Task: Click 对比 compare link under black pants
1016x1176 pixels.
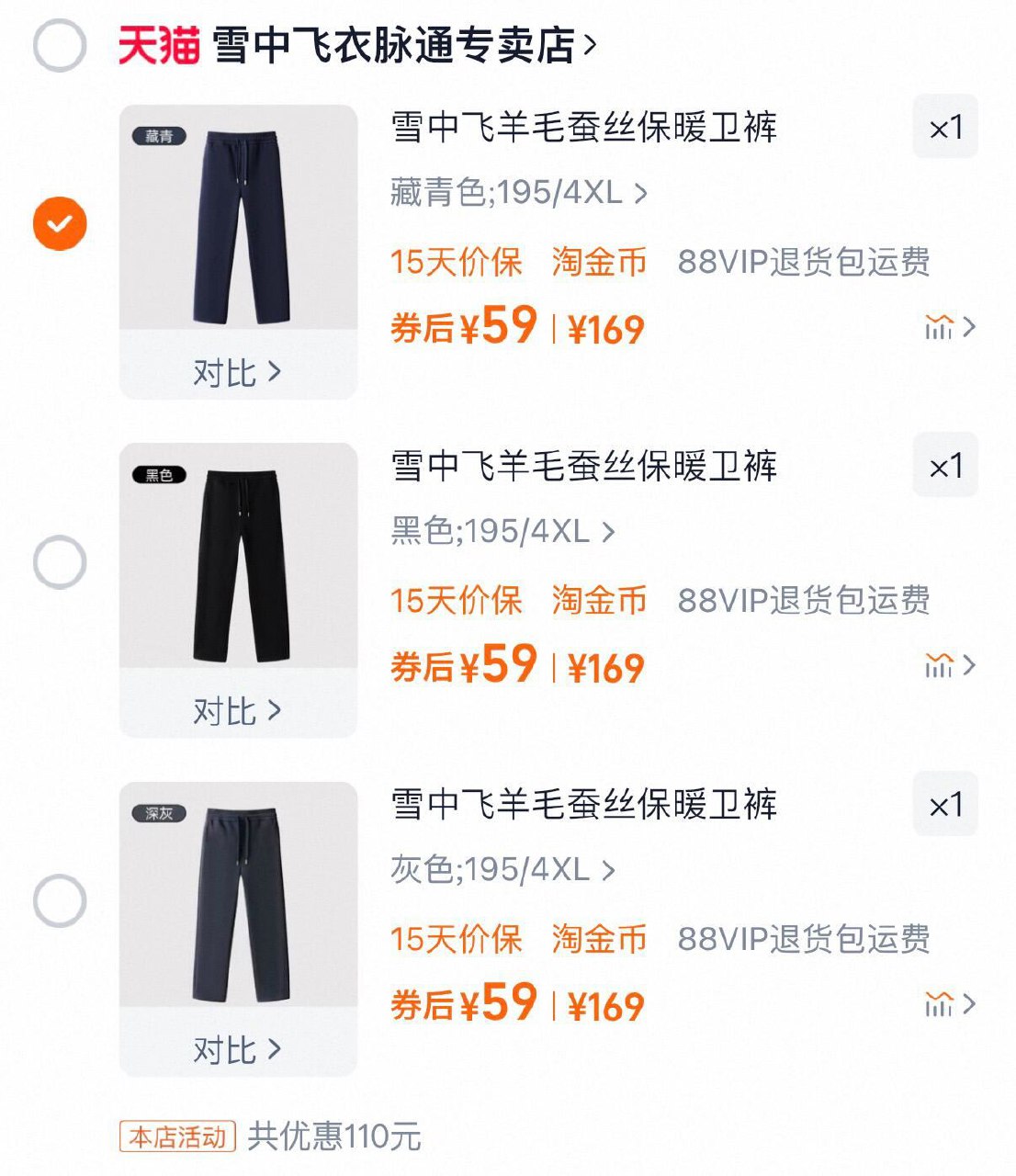Action: click(x=239, y=709)
